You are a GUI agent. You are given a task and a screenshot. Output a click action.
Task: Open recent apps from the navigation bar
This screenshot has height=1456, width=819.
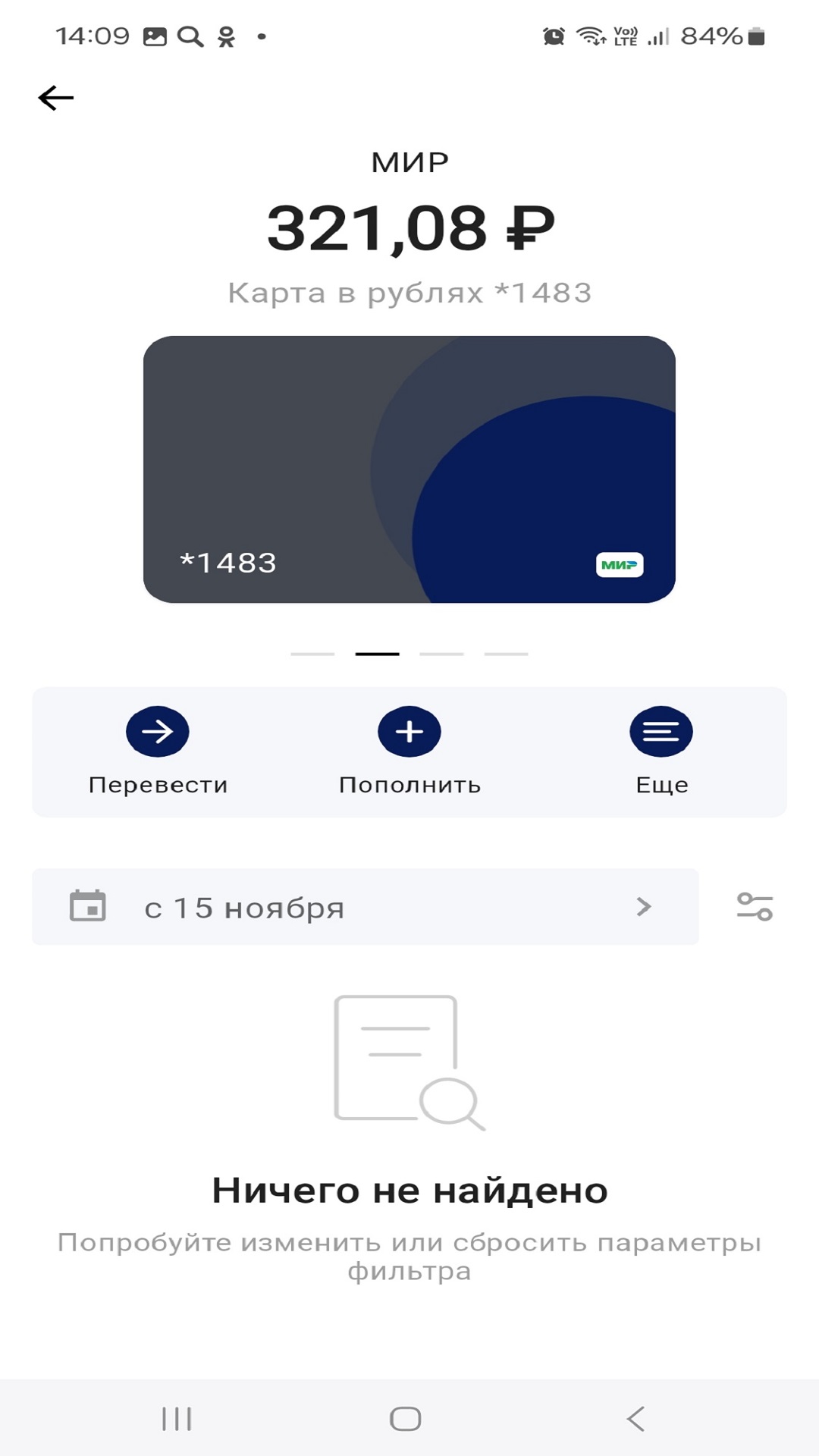tap(177, 1418)
